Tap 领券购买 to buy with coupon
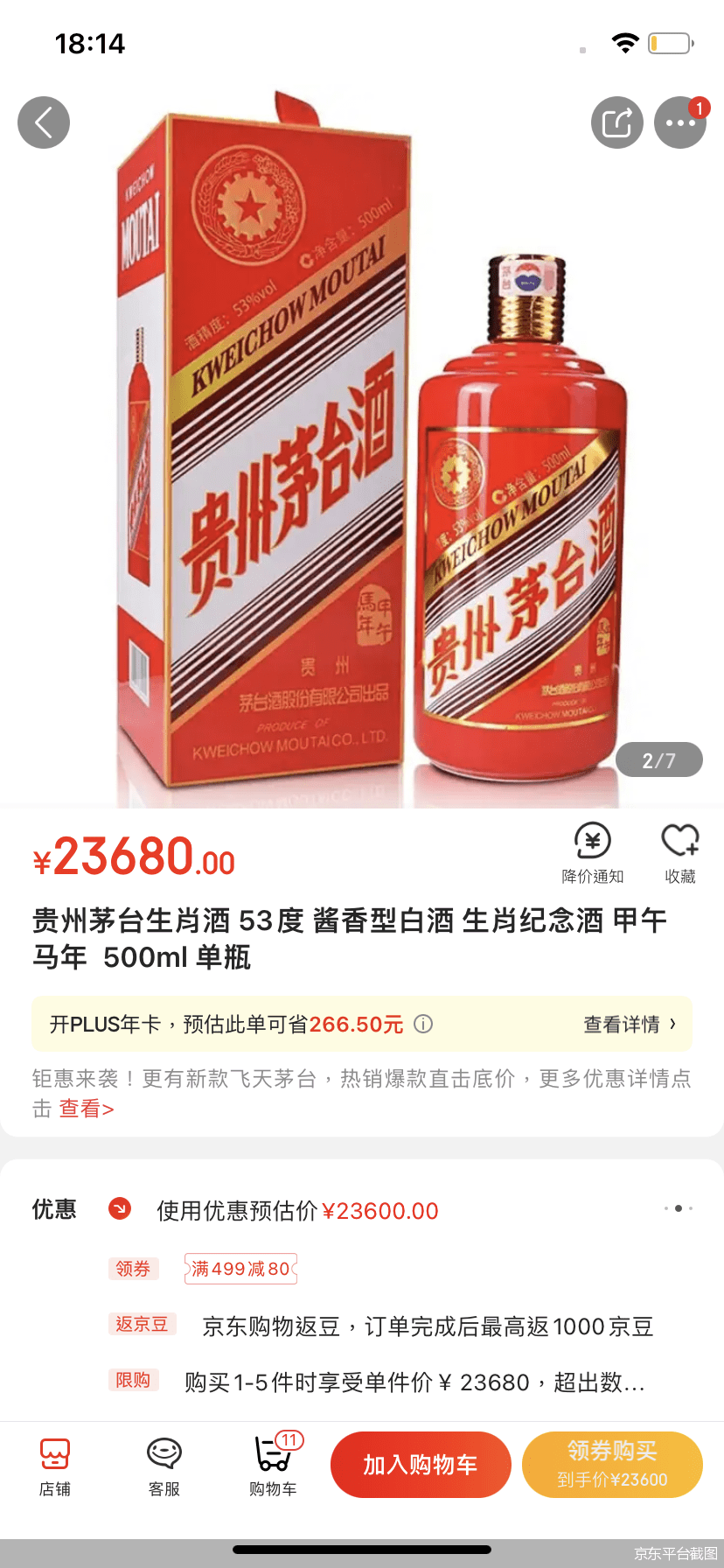Screen dimensions: 724x1568 click(x=613, y=1464)
